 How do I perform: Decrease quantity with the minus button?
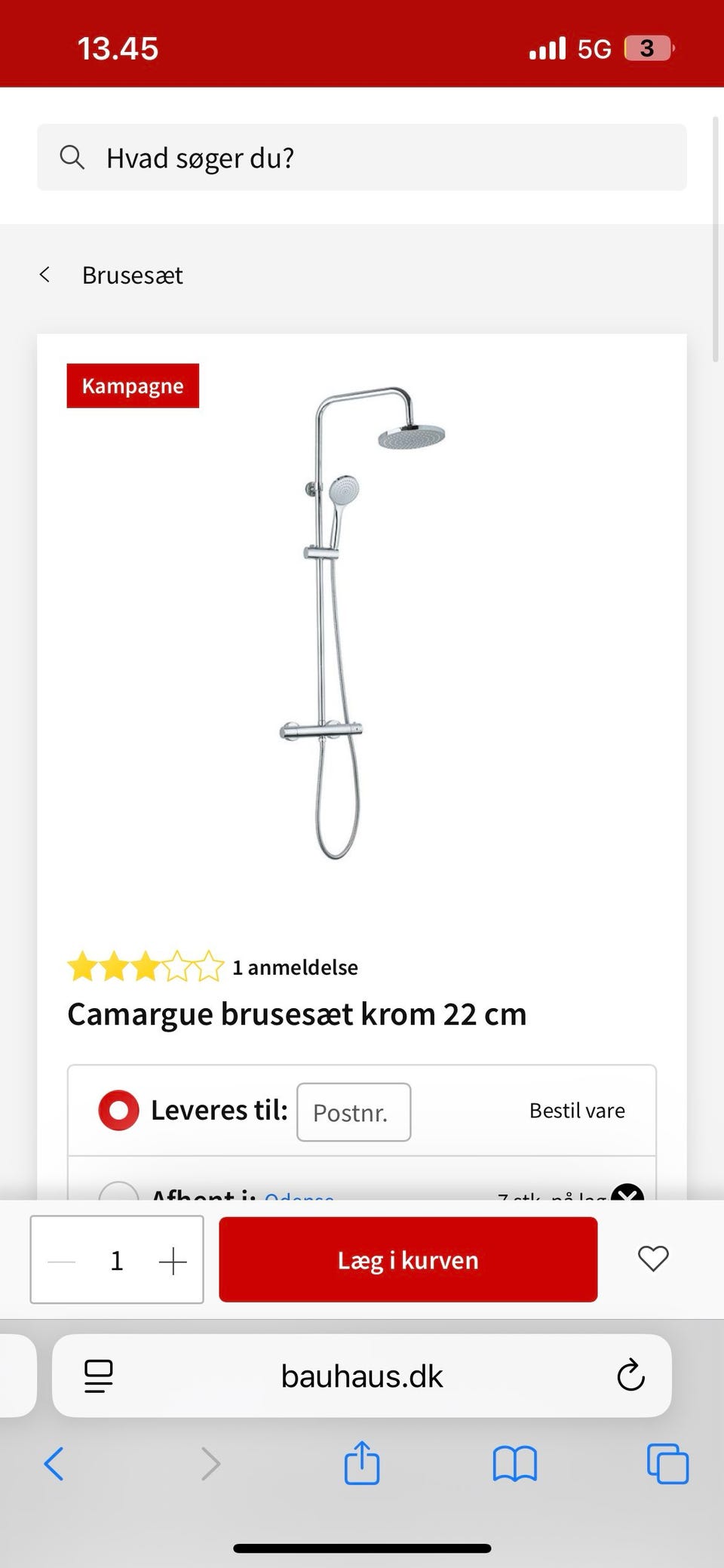pyautogui.click(x=62, y=1261)
